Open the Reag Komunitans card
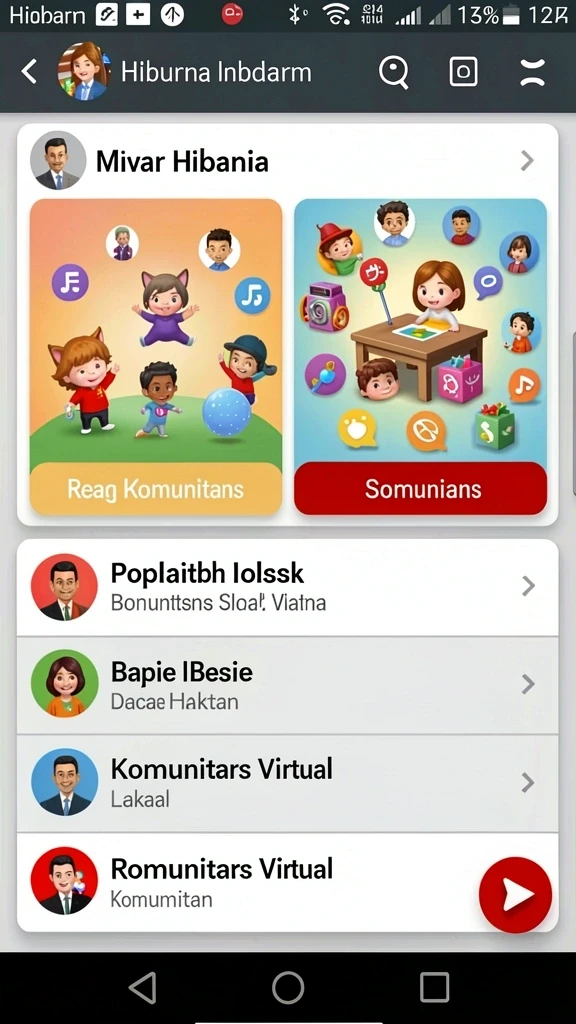Screen dimensions: 576x1024 coord(156,357)
